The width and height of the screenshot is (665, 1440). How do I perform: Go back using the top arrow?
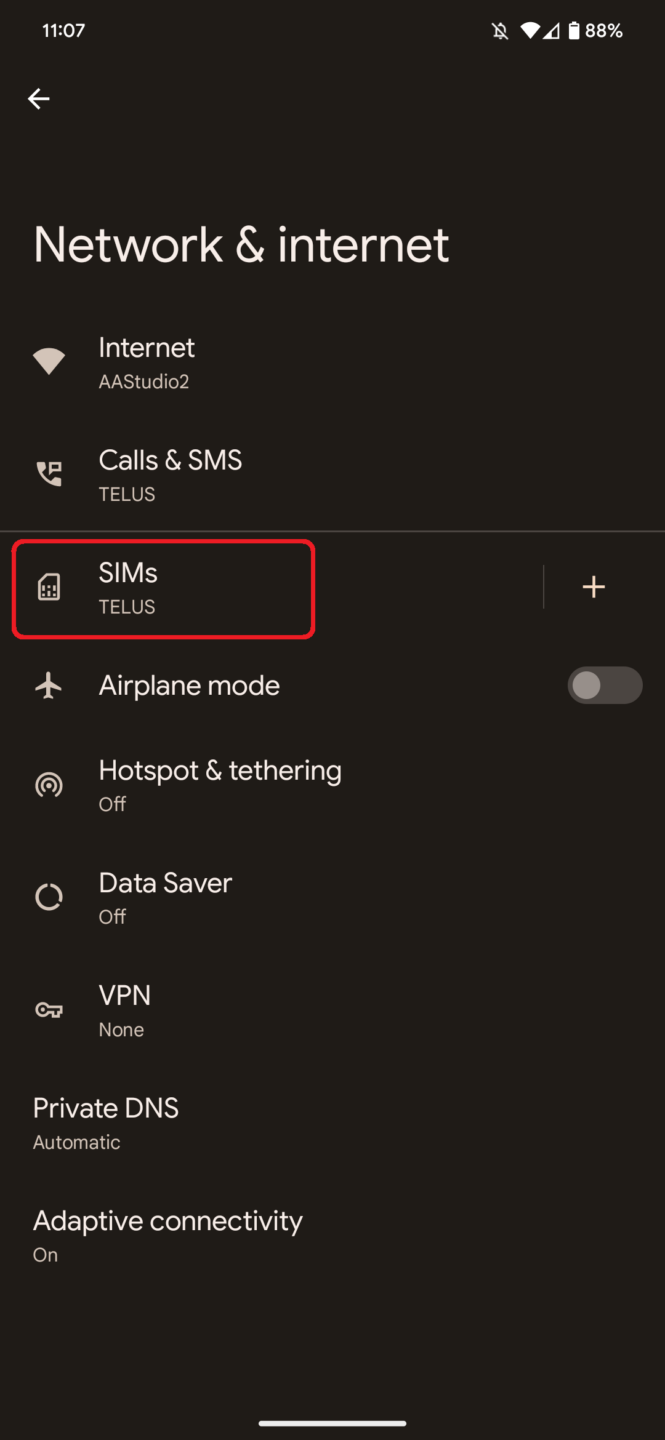click(x=39, y=98)
